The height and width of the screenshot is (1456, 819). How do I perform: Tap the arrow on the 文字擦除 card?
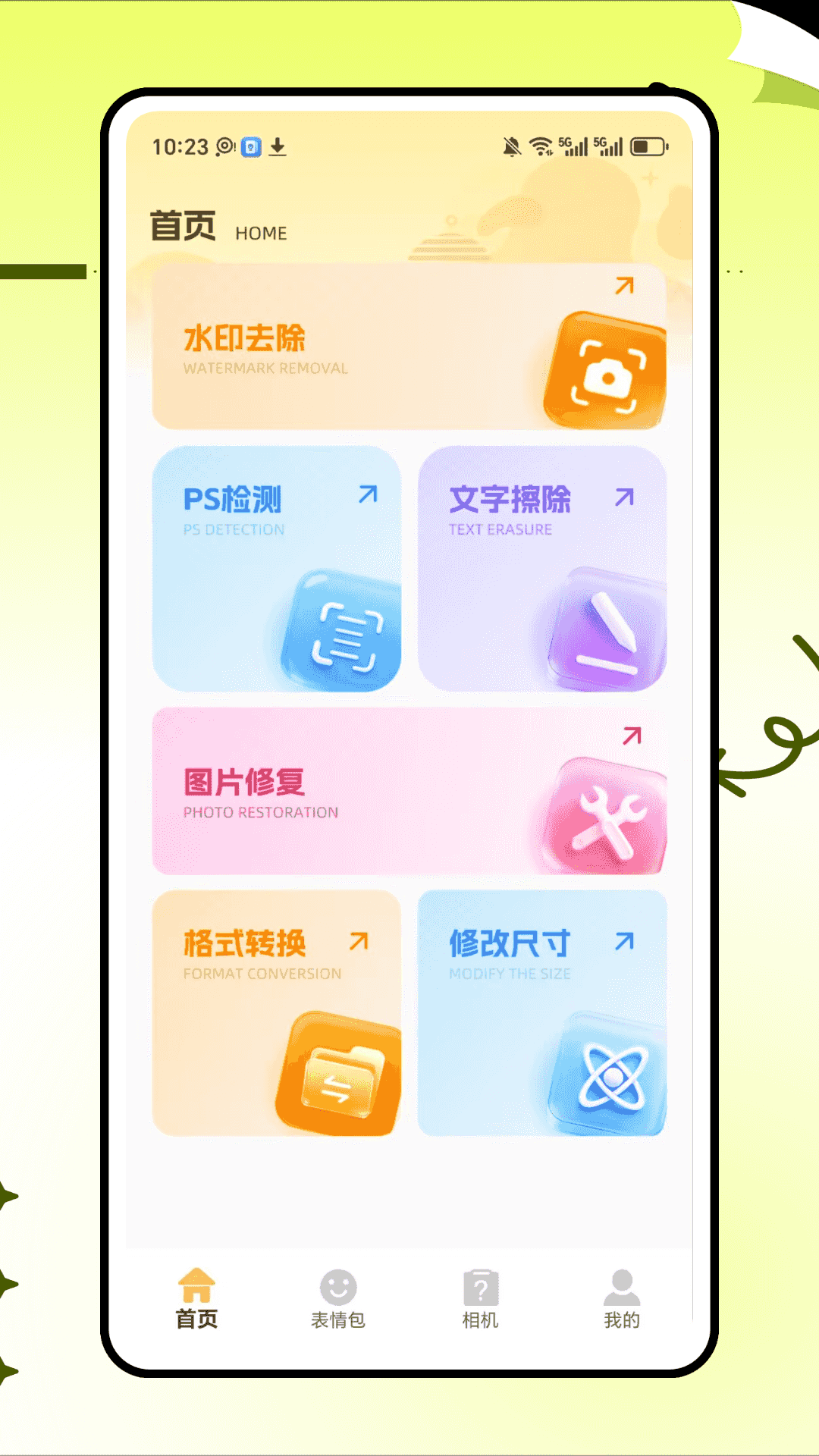(626, 496)
